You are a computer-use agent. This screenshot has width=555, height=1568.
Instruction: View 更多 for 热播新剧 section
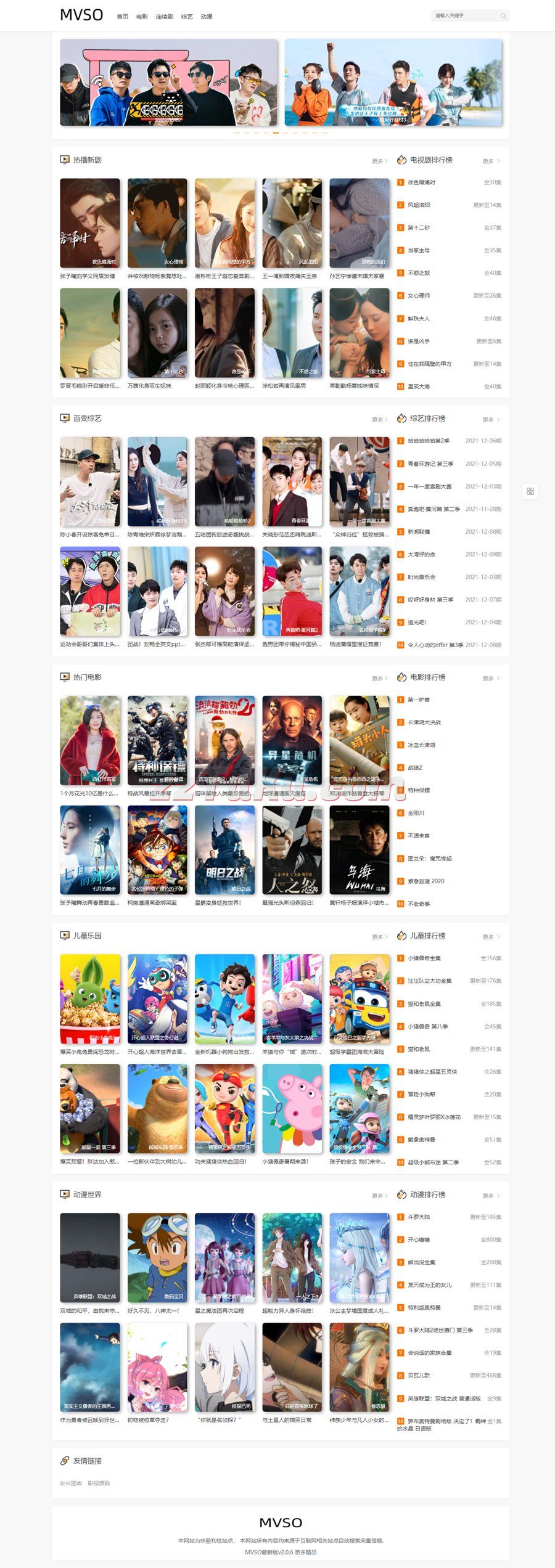pyautogui.click(x=379, y=161)
